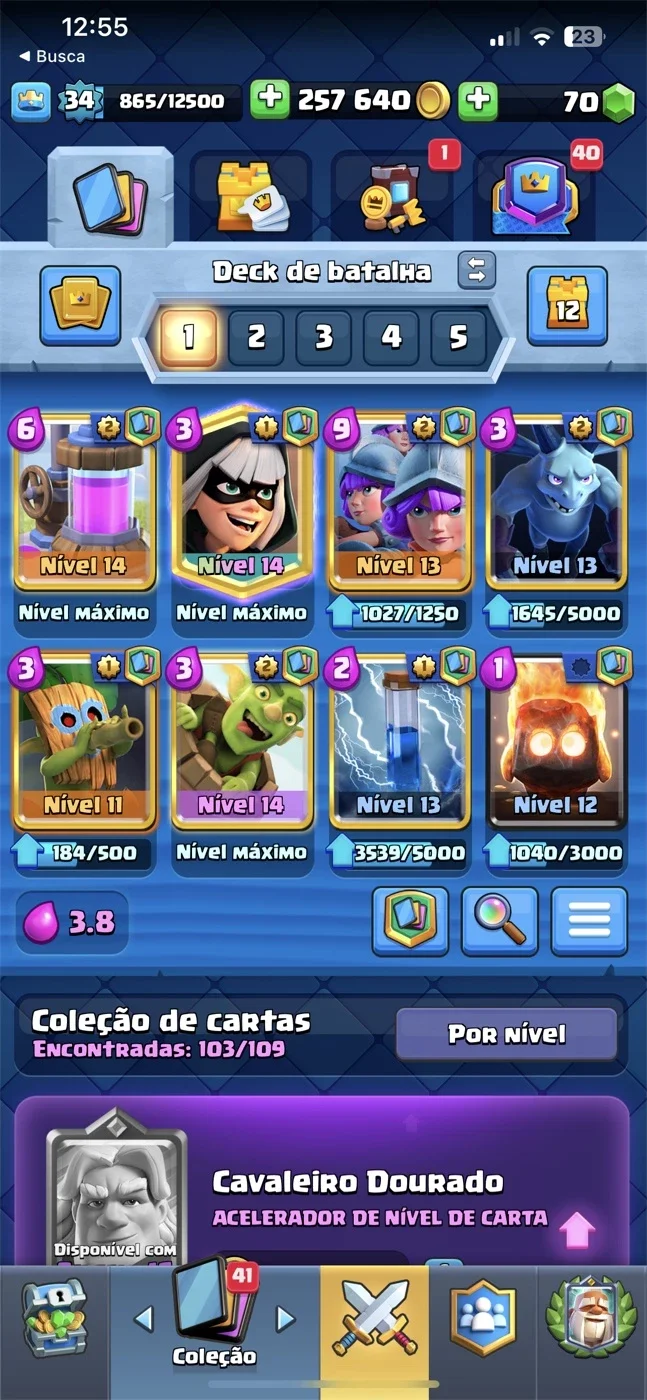The height and width of the screenshot is (1400, 647).
Task: Add gems with the green plus button
Action: click(x=478, y=100)
